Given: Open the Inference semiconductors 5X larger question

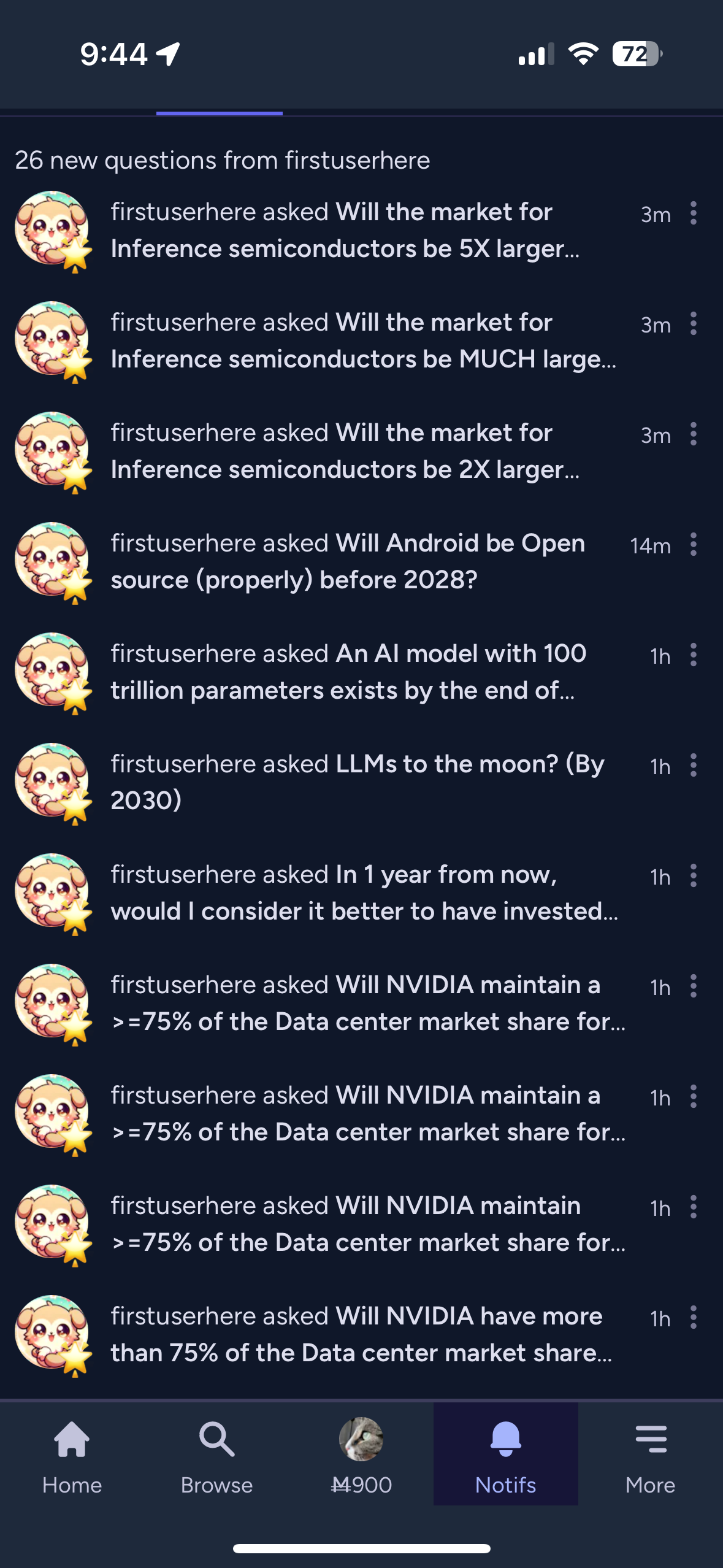Looking at the screenshot, I should click(x=345, y=231).
